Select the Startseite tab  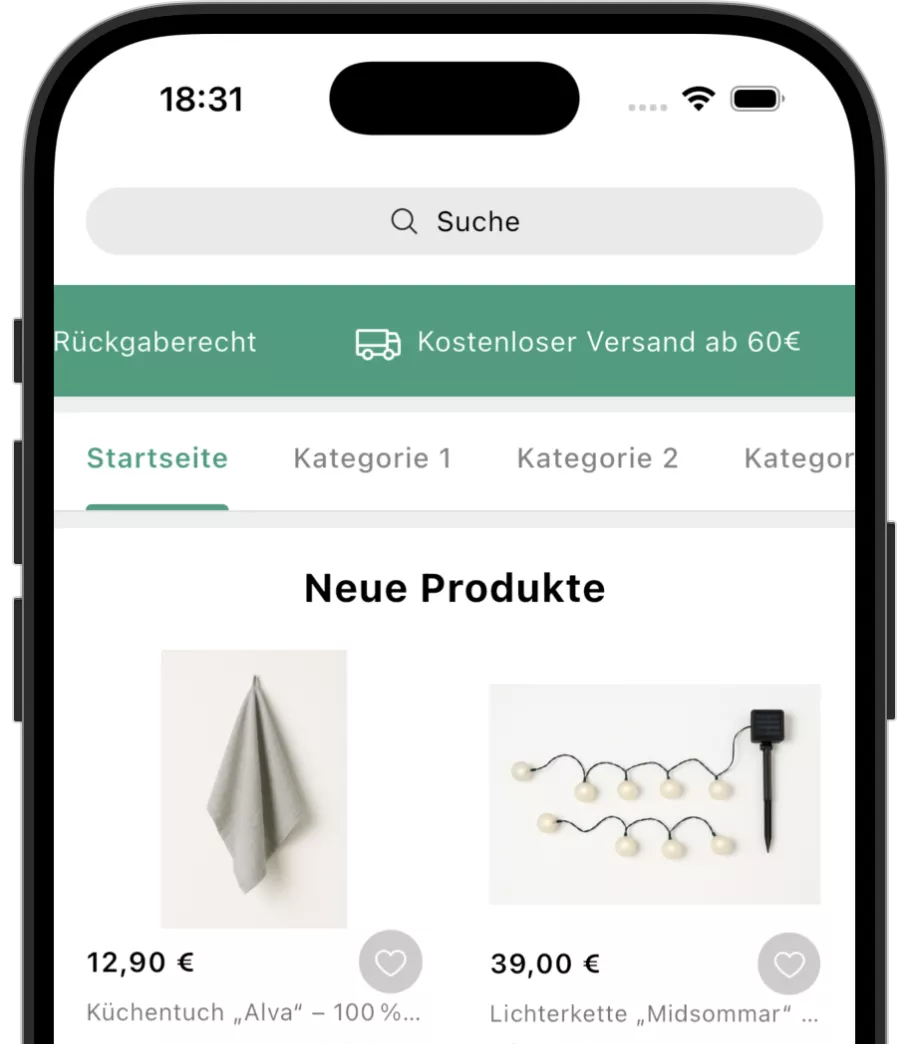pos(157,458)
